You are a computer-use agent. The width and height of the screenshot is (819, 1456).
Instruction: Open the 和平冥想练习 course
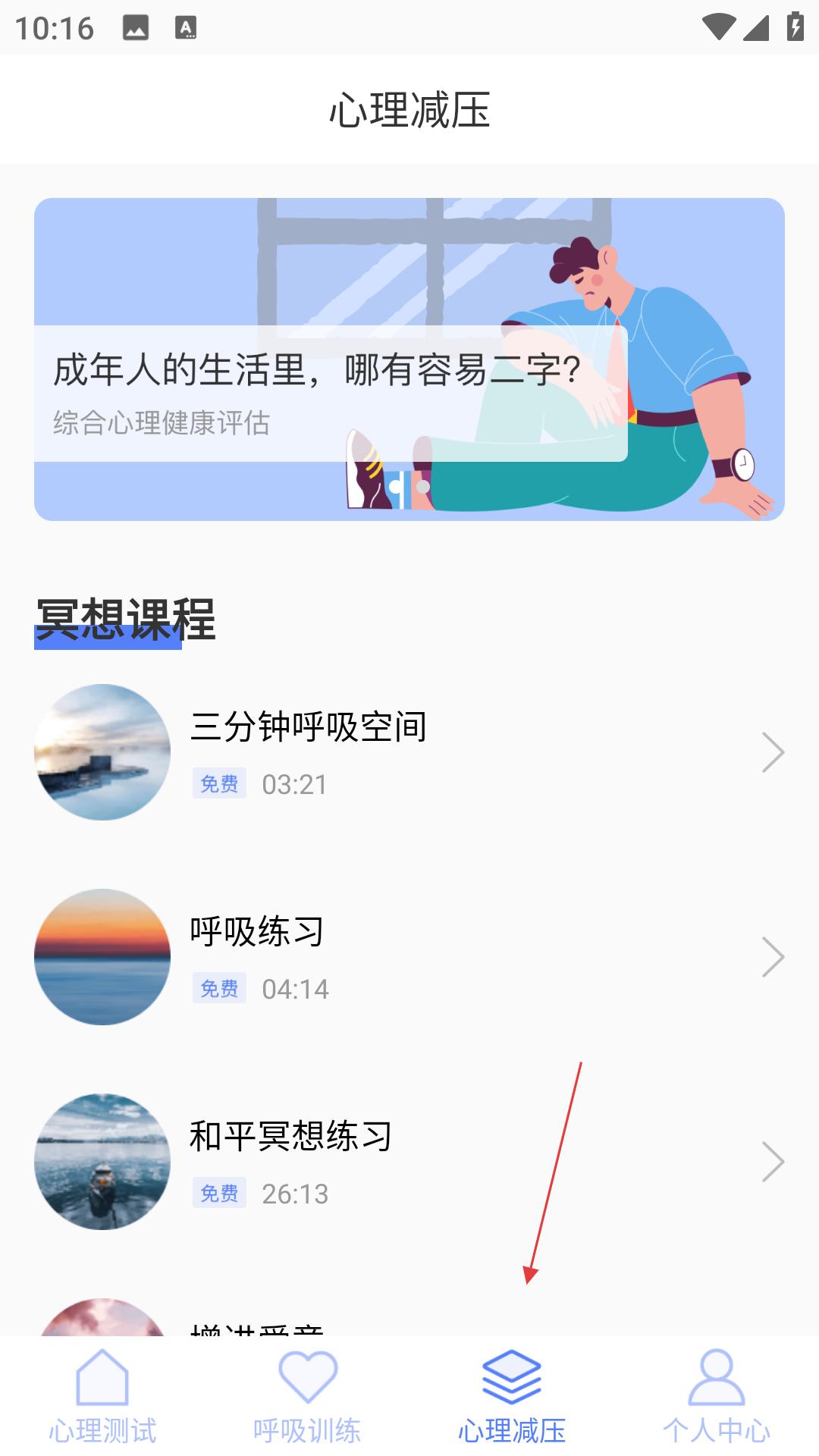tap(409, 1162)
